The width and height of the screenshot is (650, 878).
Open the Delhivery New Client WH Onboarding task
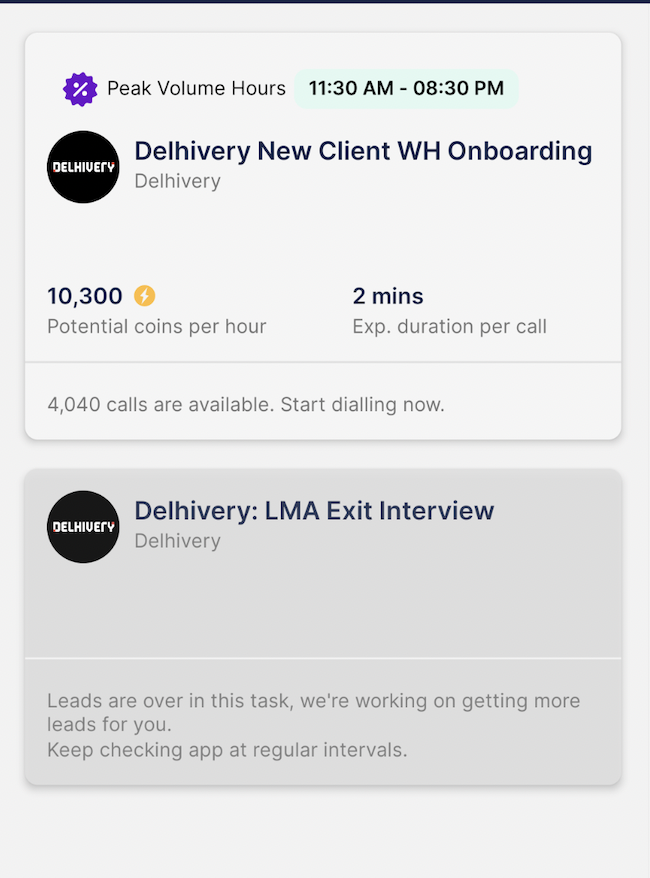tap(363, 152)
